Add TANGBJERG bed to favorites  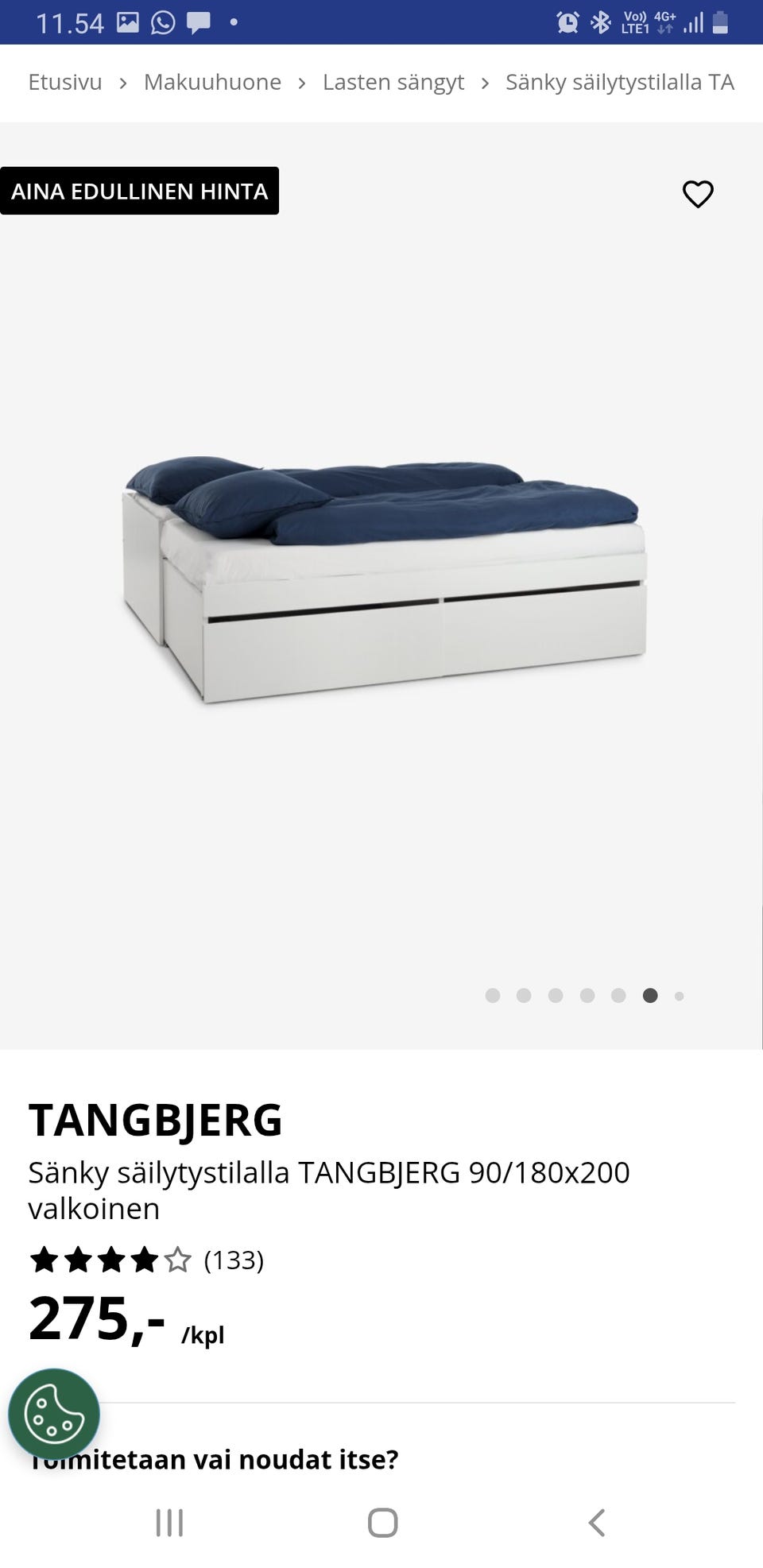698,194
